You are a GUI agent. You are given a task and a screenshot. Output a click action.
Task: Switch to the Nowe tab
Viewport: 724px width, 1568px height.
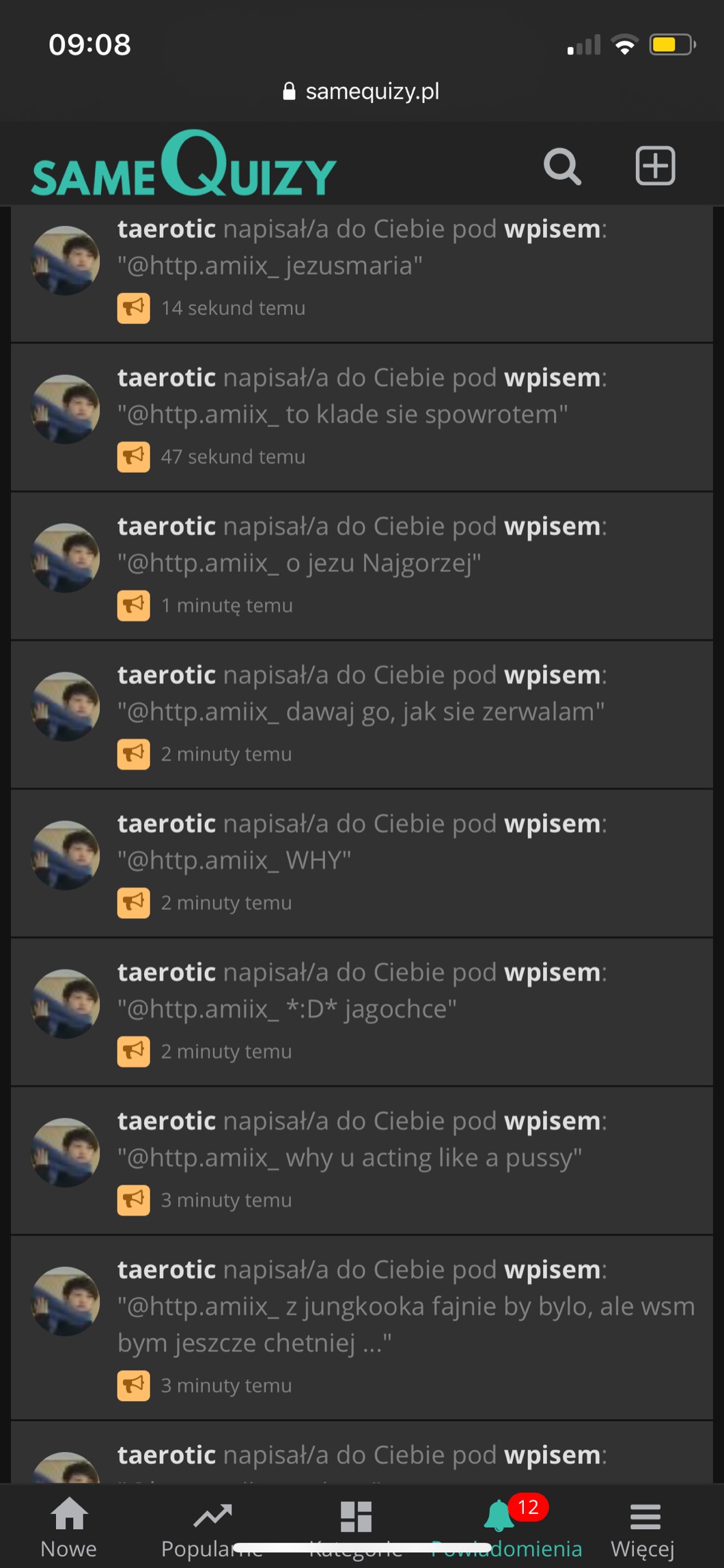point(69,1526)
